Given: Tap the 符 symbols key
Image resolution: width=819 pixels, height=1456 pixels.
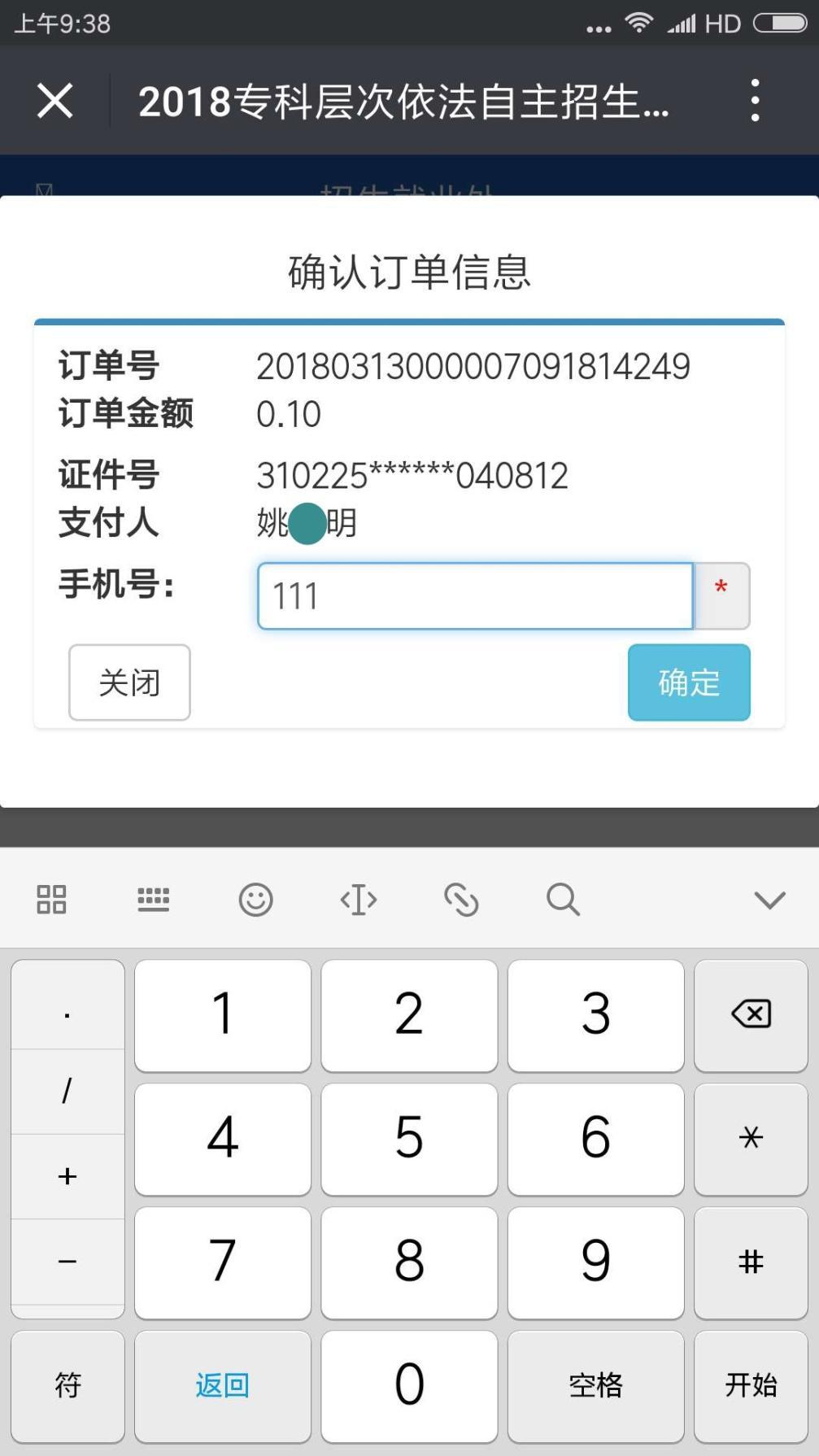Looking at the screenshot, I should click(x=68, y=1385).
